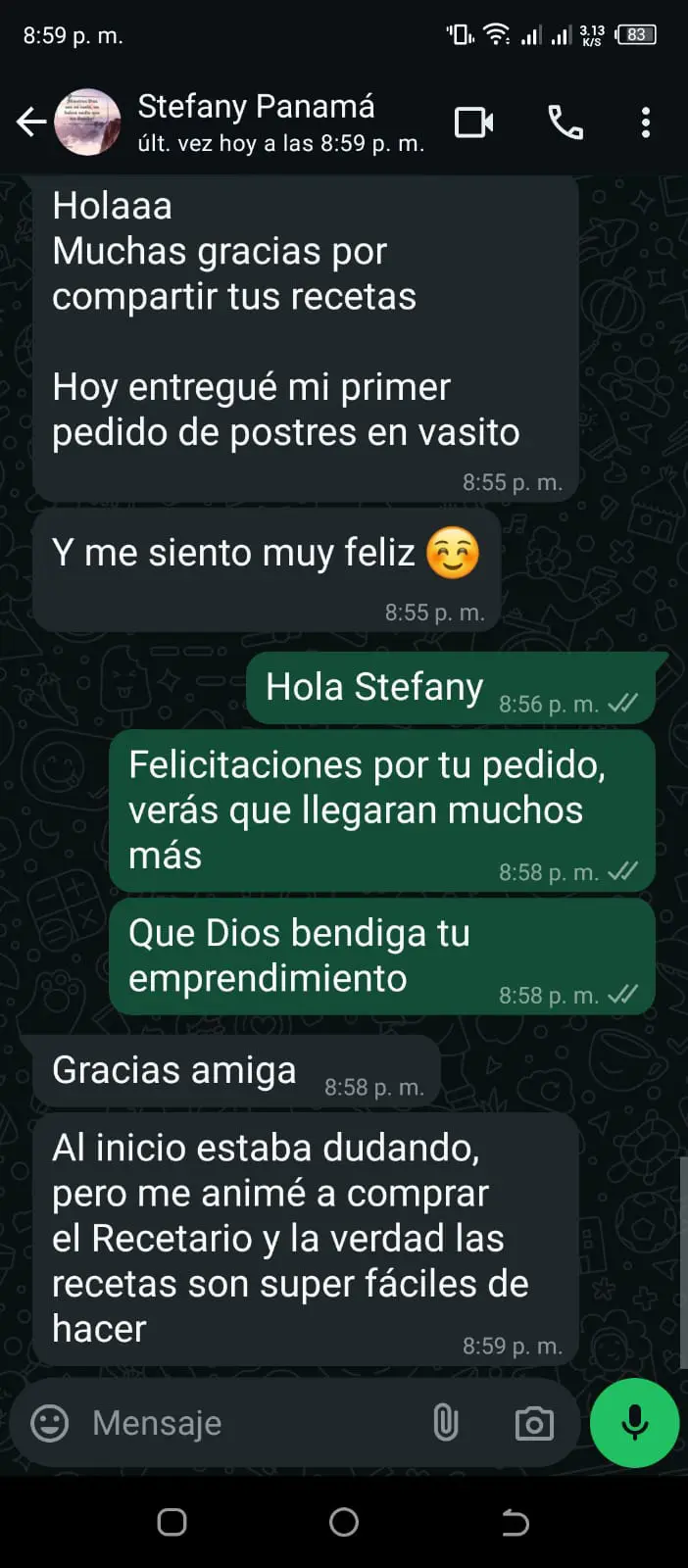This screenshot has height=1568, width=688.
Task: Go back to the chats list
Action: (x=31, y=122)
